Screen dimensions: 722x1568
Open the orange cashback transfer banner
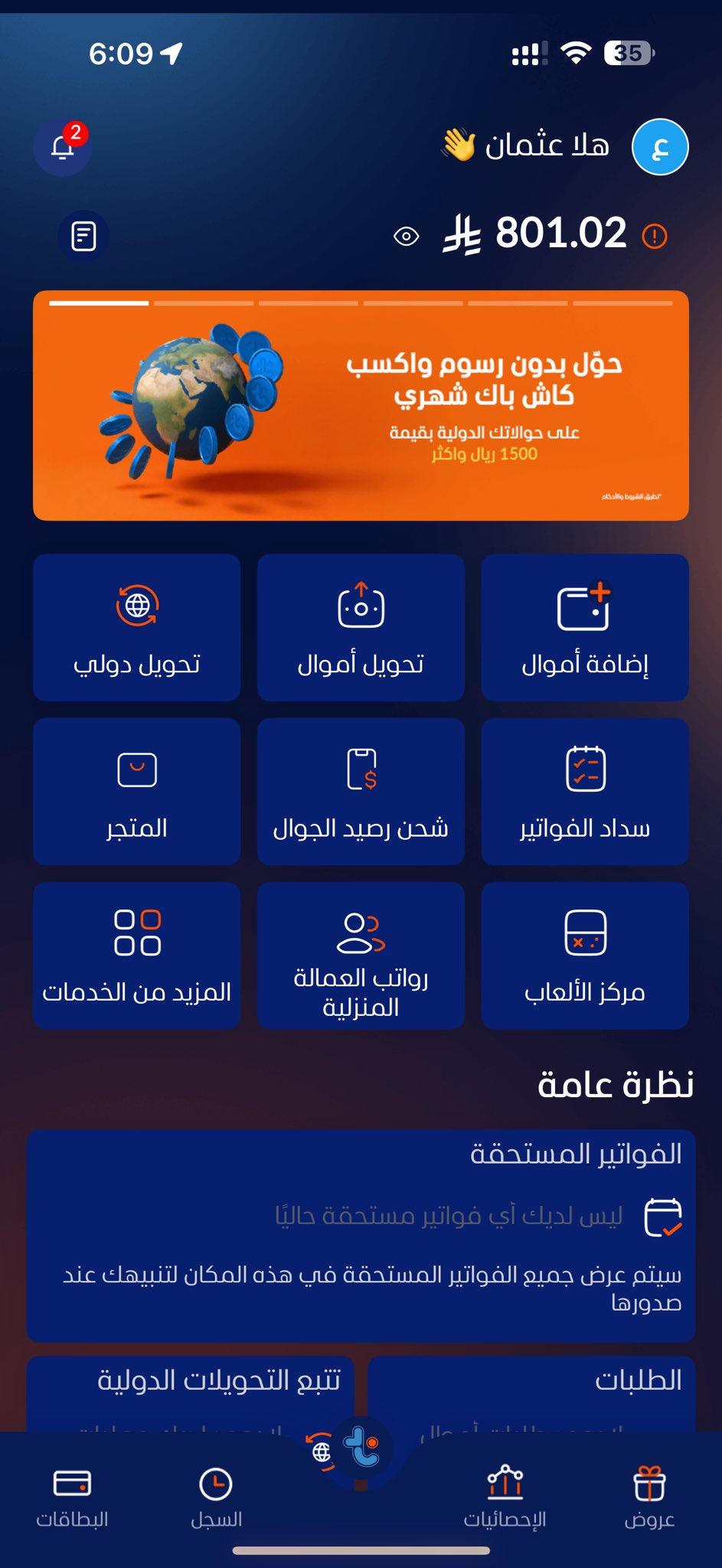[361, 406]
